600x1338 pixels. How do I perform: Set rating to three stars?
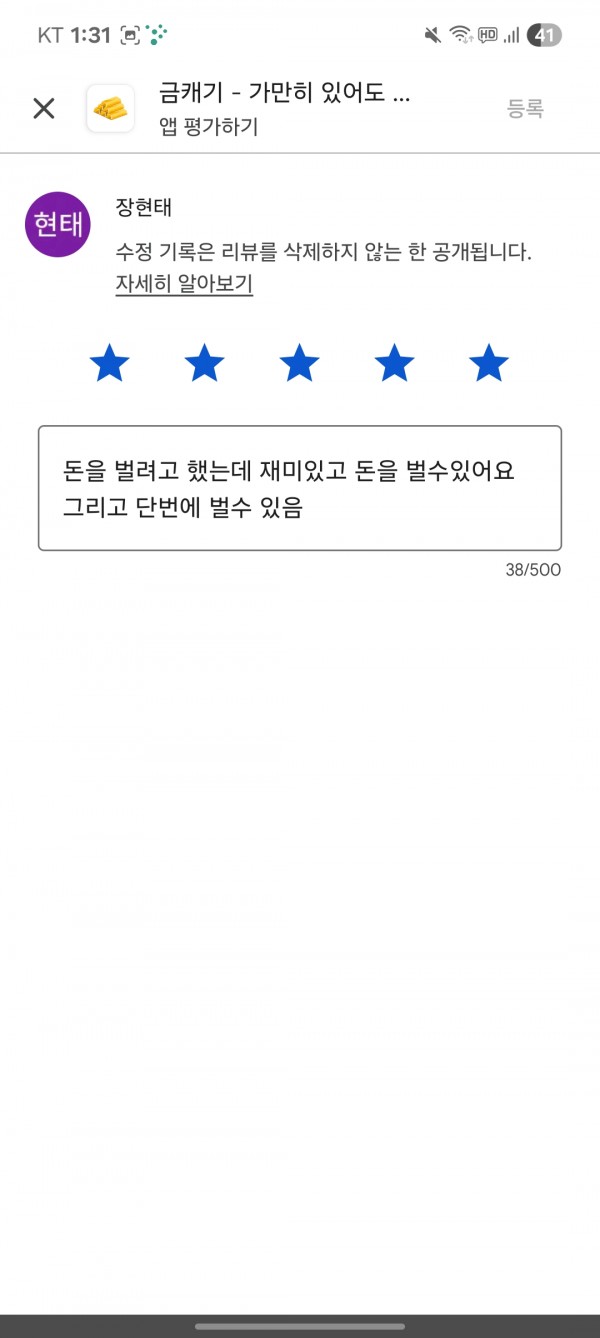tap(299, 363)
